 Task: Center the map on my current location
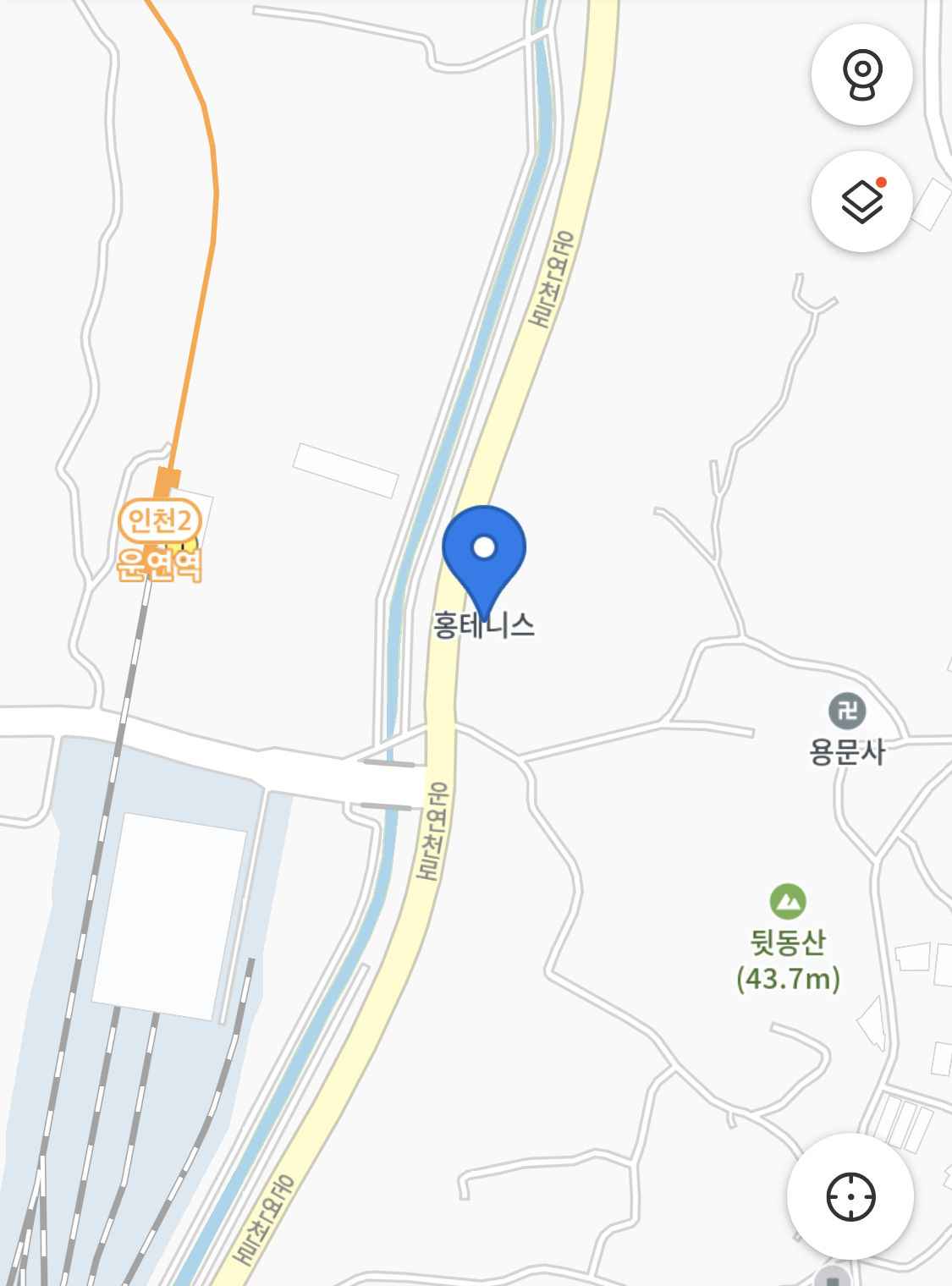coord(850,1196)
